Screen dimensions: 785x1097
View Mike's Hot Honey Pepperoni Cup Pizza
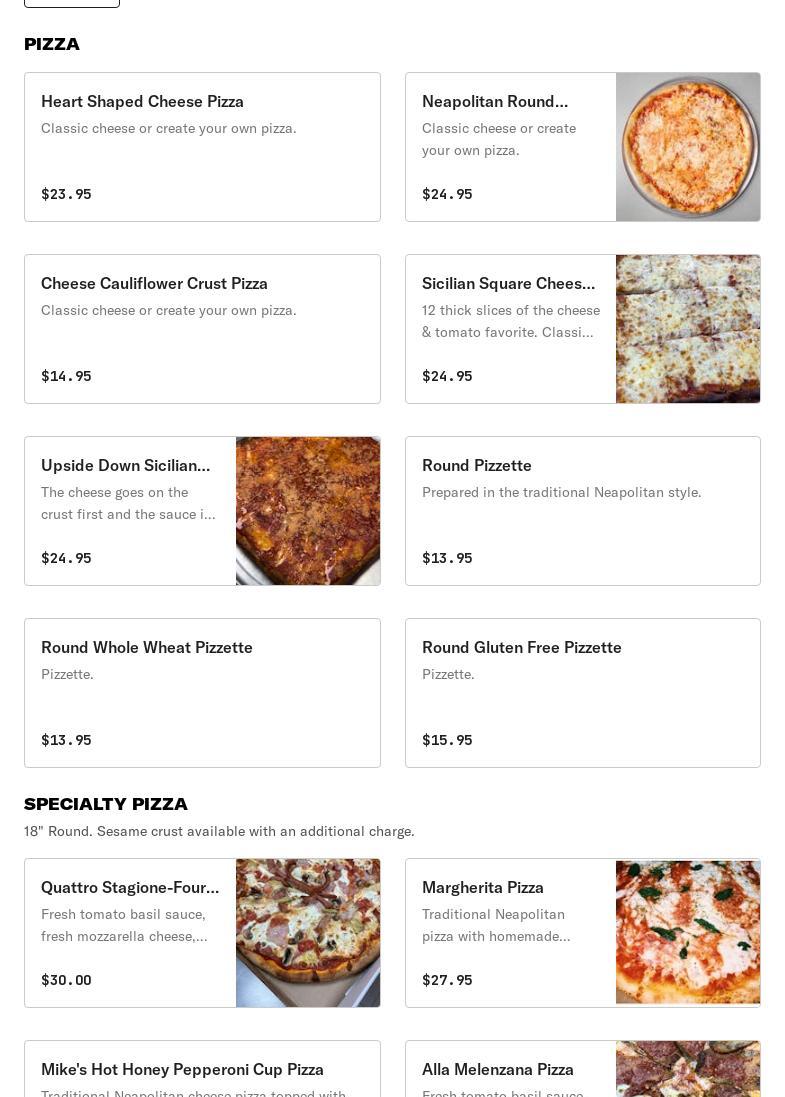point(202,1070)
